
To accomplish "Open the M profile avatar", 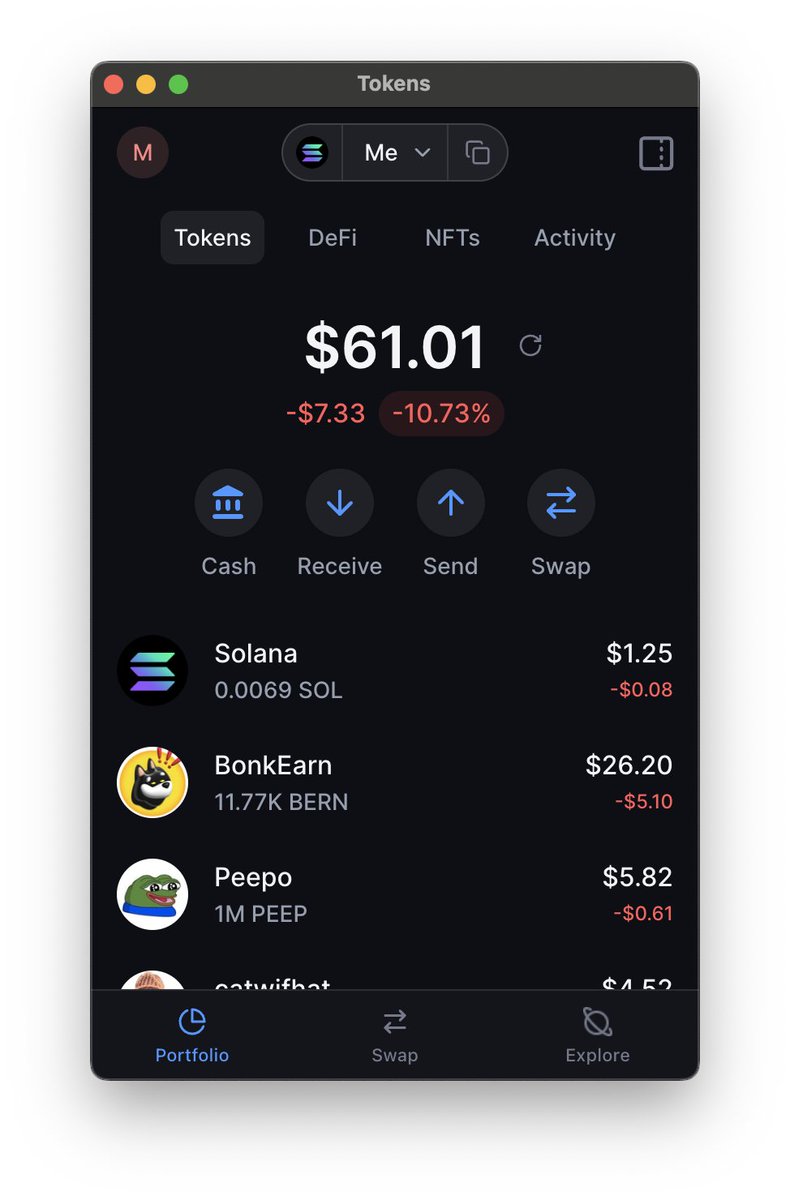I will tap(142, 153).
